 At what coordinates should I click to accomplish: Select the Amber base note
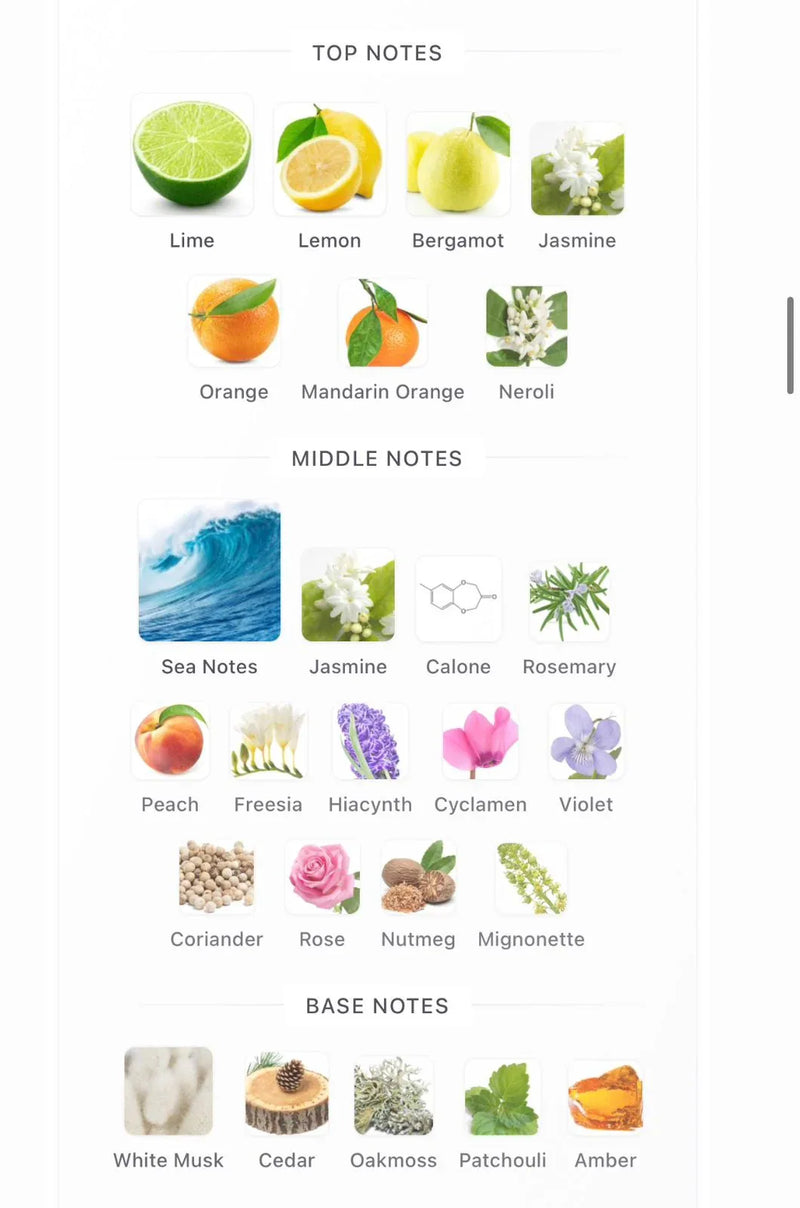point(605,1098)
